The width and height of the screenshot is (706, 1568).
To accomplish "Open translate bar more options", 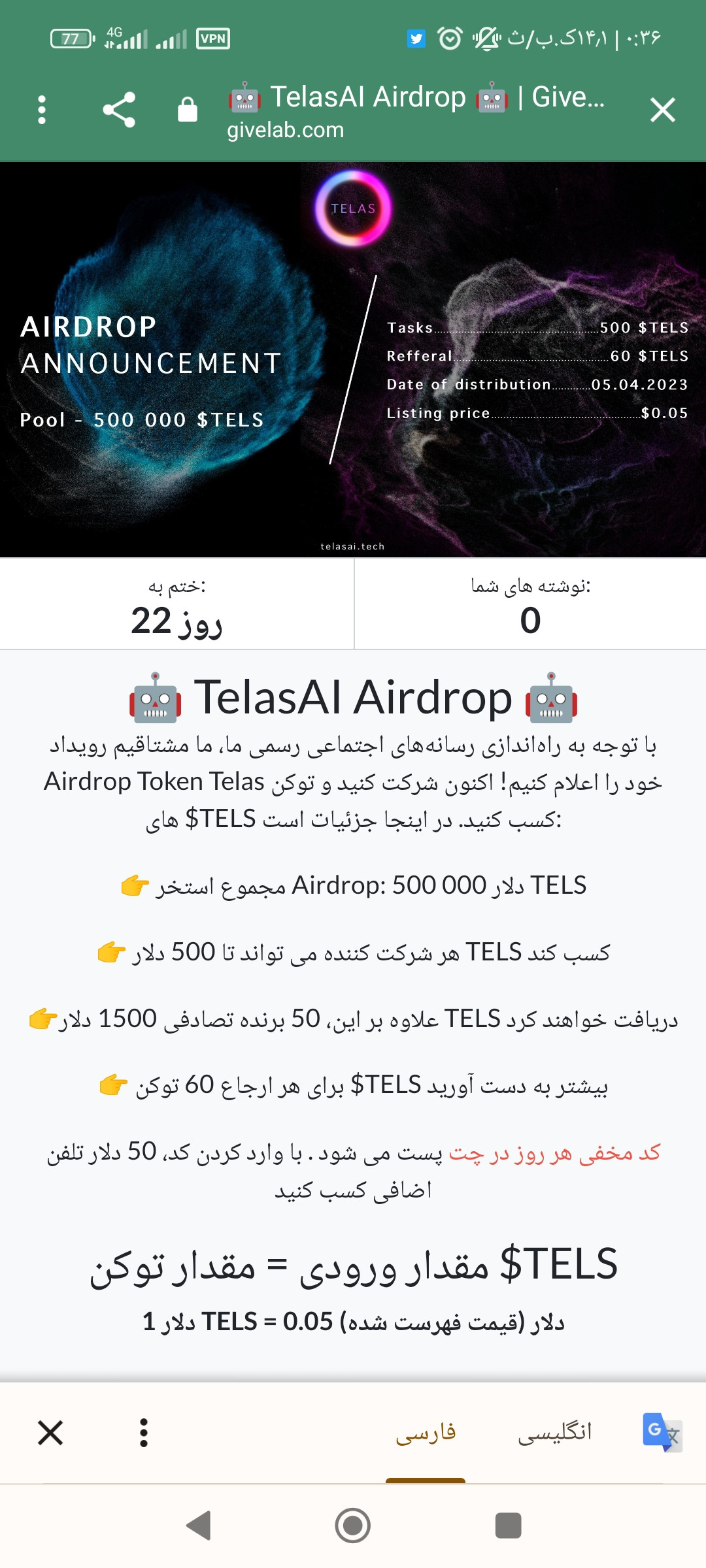I will point(144,1433).
